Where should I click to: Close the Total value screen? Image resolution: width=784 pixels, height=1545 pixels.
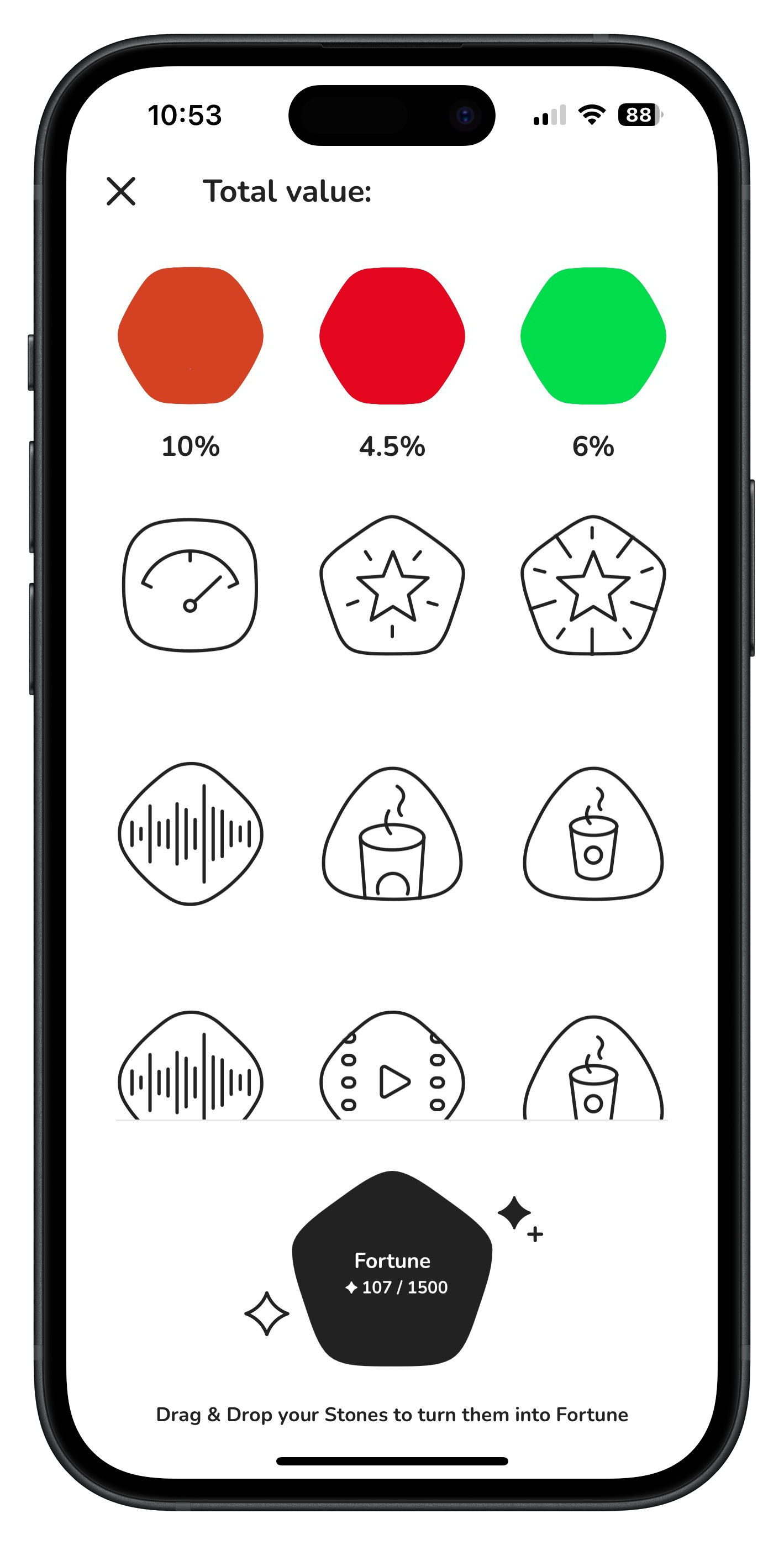pyautogui.click(x=120, y=191)
